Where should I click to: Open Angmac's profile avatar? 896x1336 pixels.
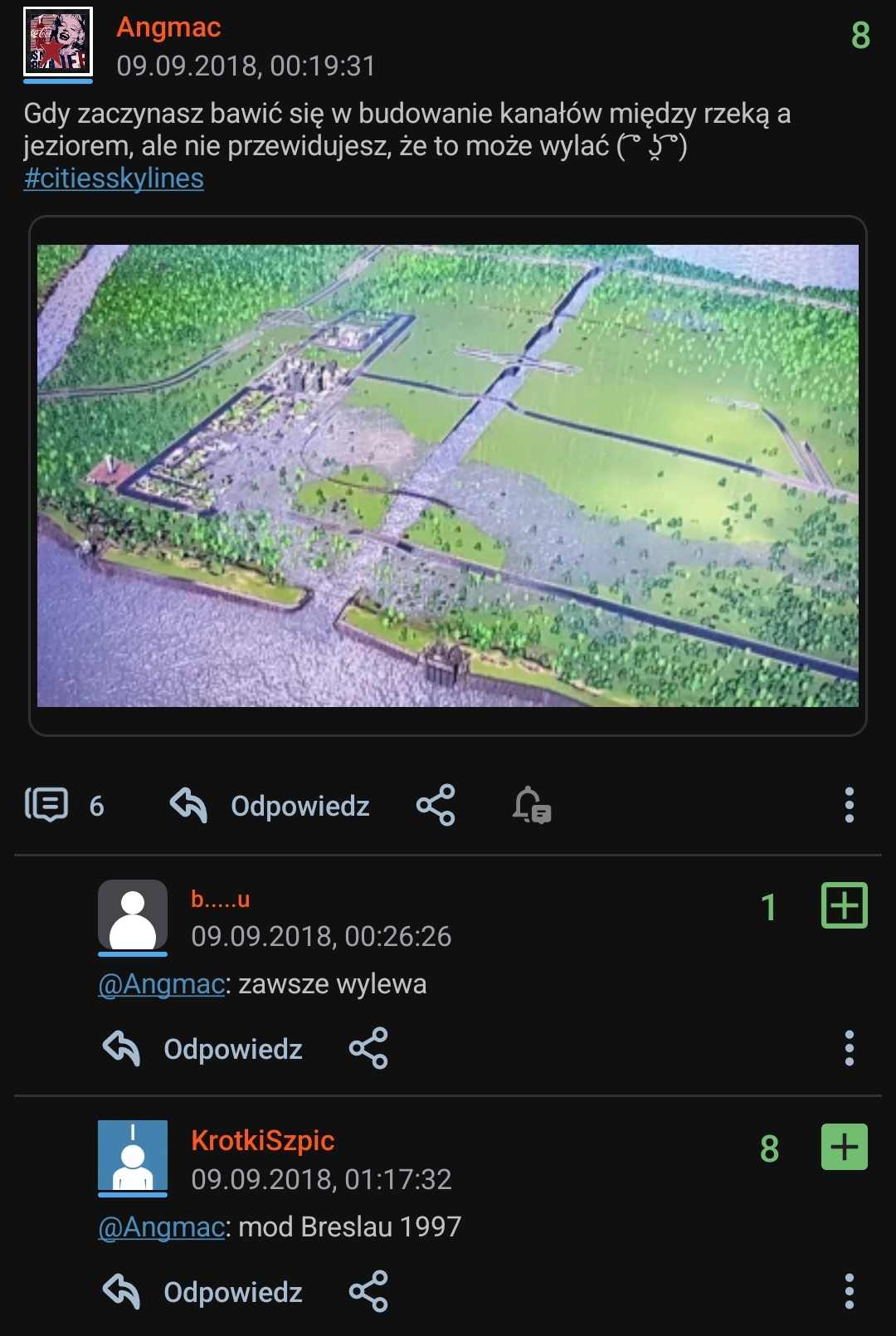[x=57, y=41]
